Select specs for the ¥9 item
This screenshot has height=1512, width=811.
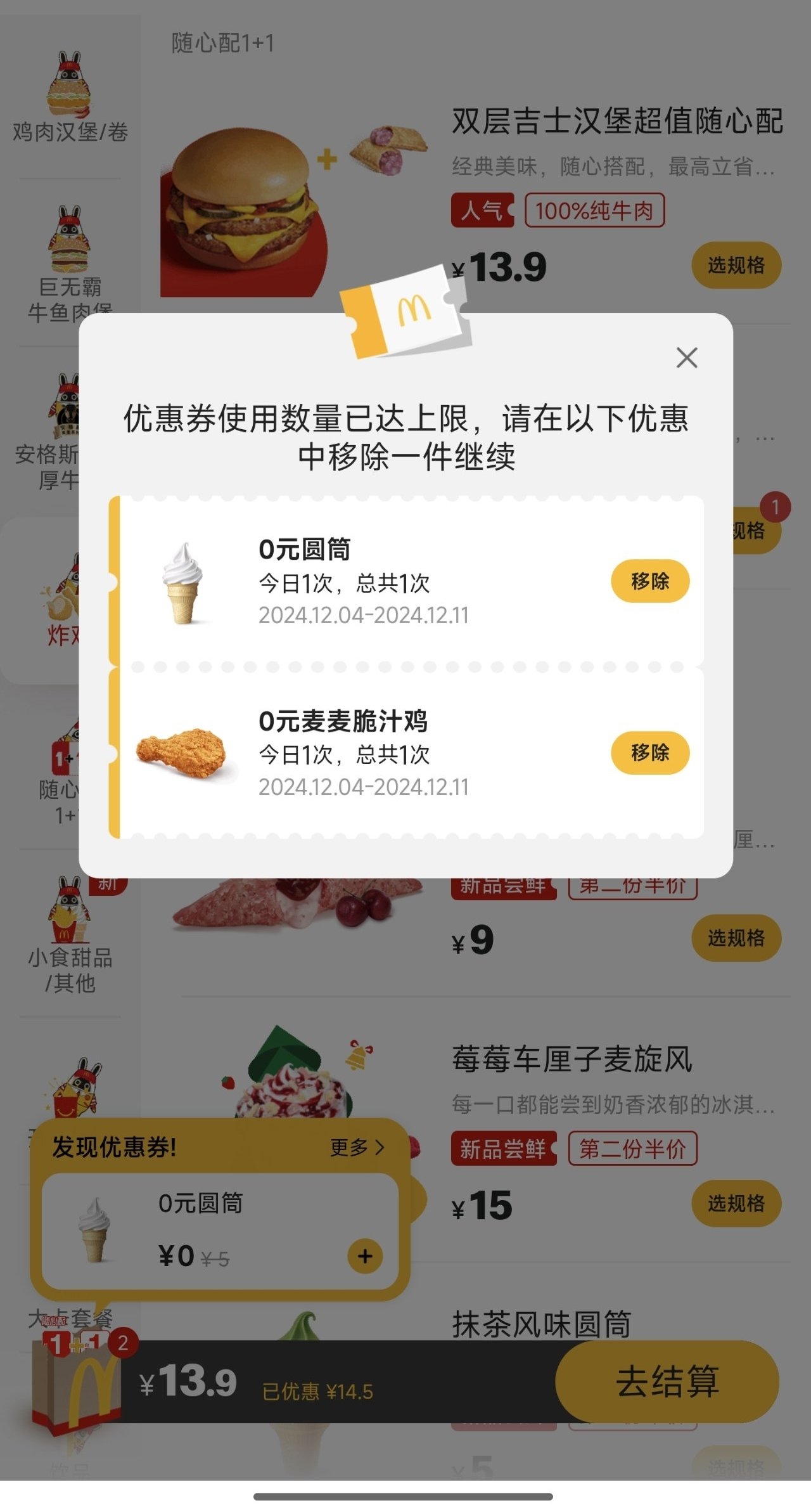[x=736, y=938]
